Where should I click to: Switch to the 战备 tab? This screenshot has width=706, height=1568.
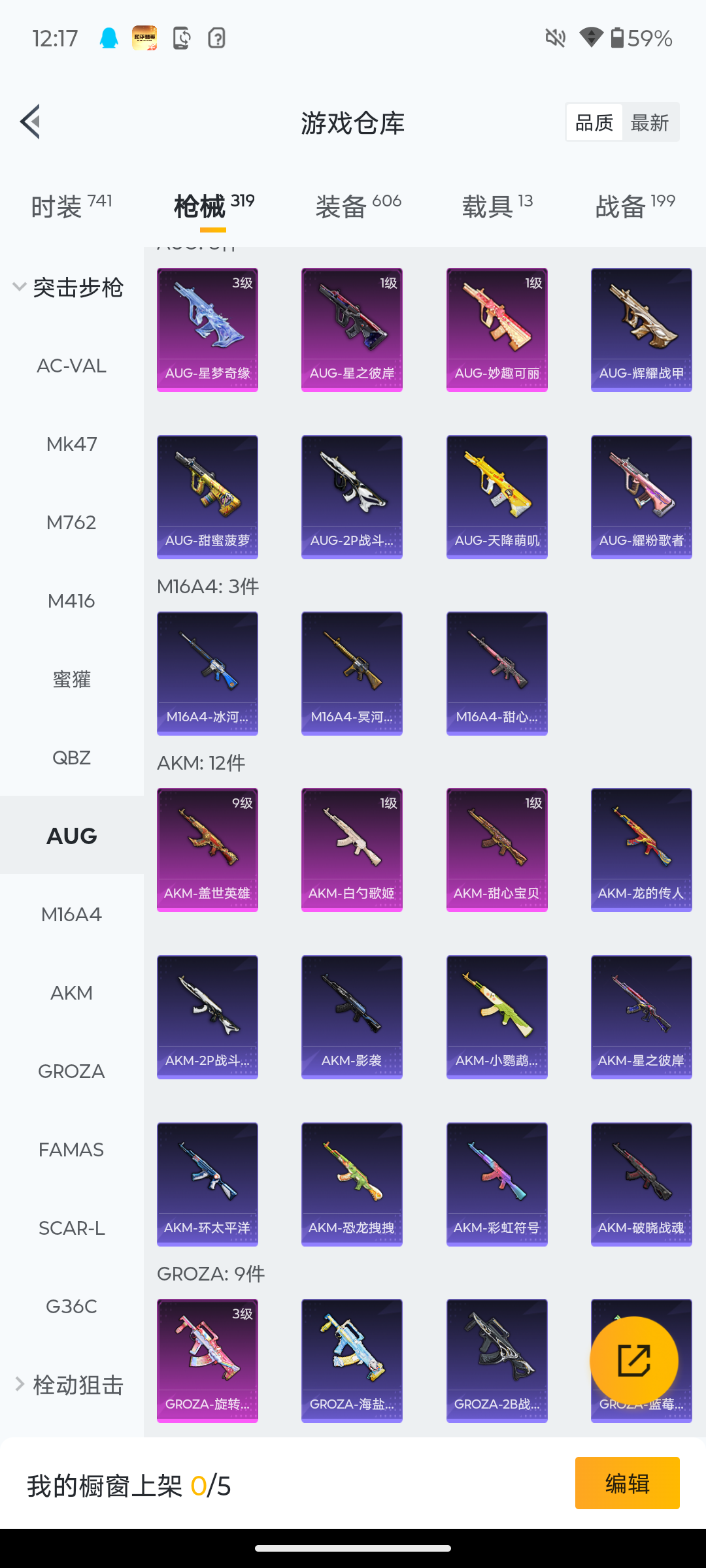(634, 207)
